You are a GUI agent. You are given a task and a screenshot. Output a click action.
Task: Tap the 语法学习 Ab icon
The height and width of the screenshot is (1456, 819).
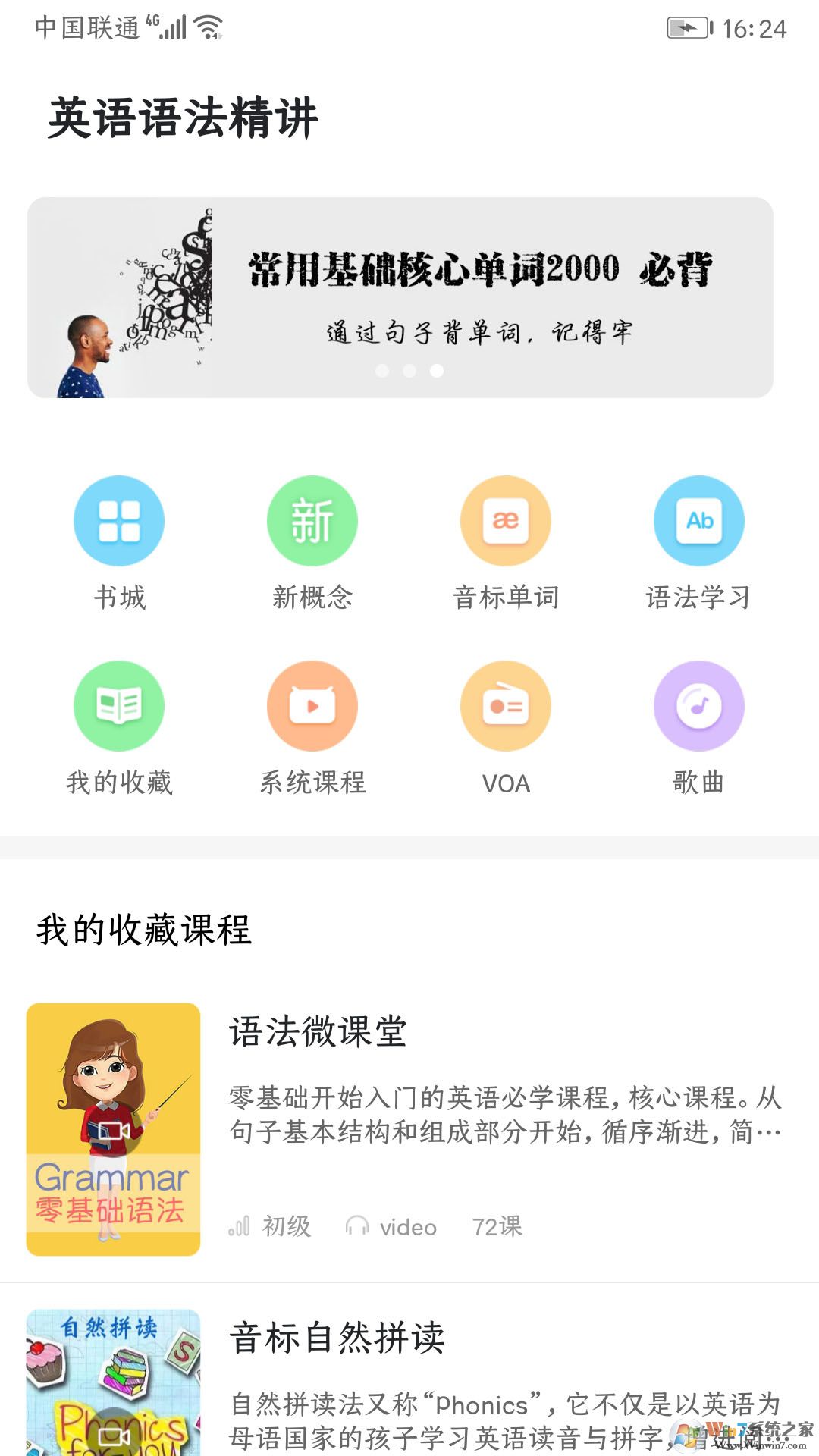[699, 521]
